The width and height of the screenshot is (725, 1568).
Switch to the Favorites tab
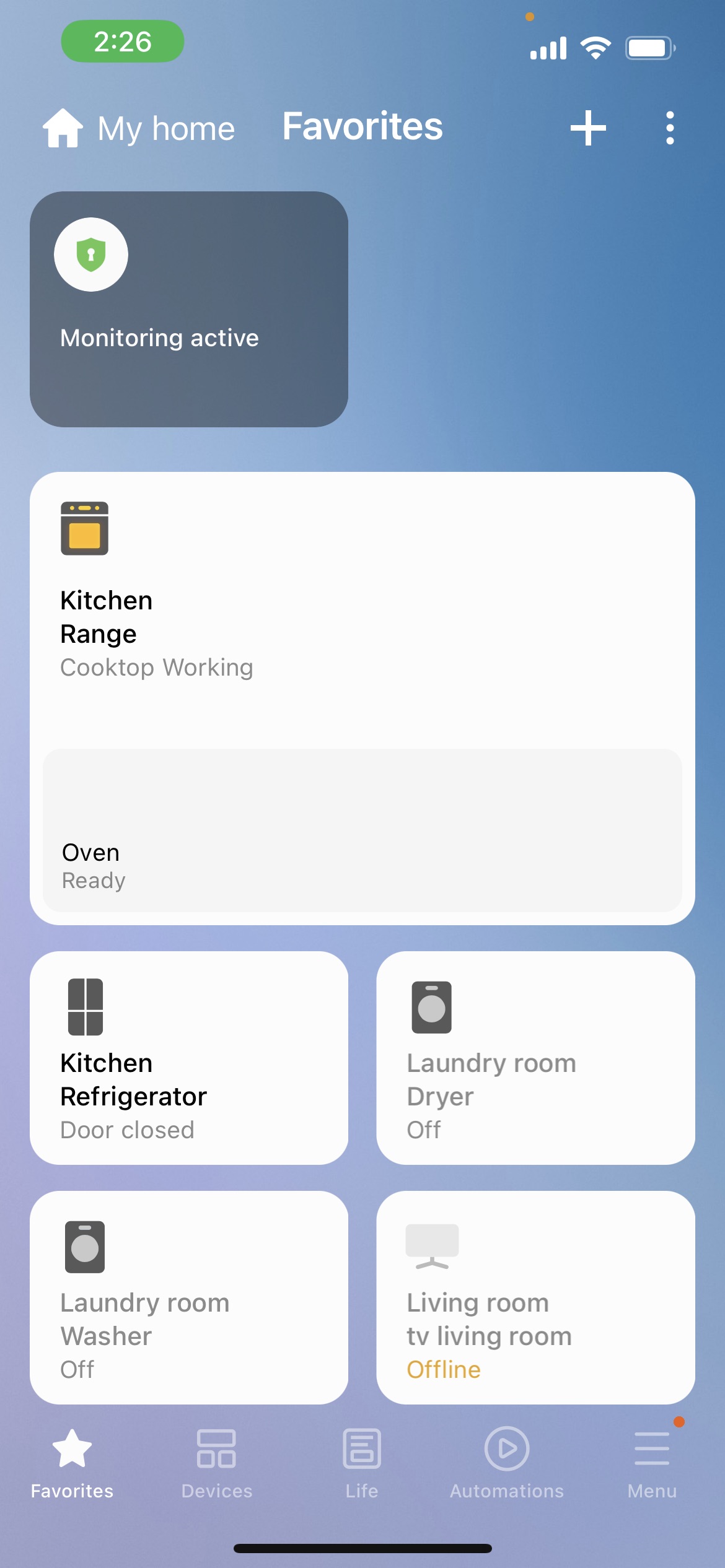pyautogui.click(x=72, y=1464)
